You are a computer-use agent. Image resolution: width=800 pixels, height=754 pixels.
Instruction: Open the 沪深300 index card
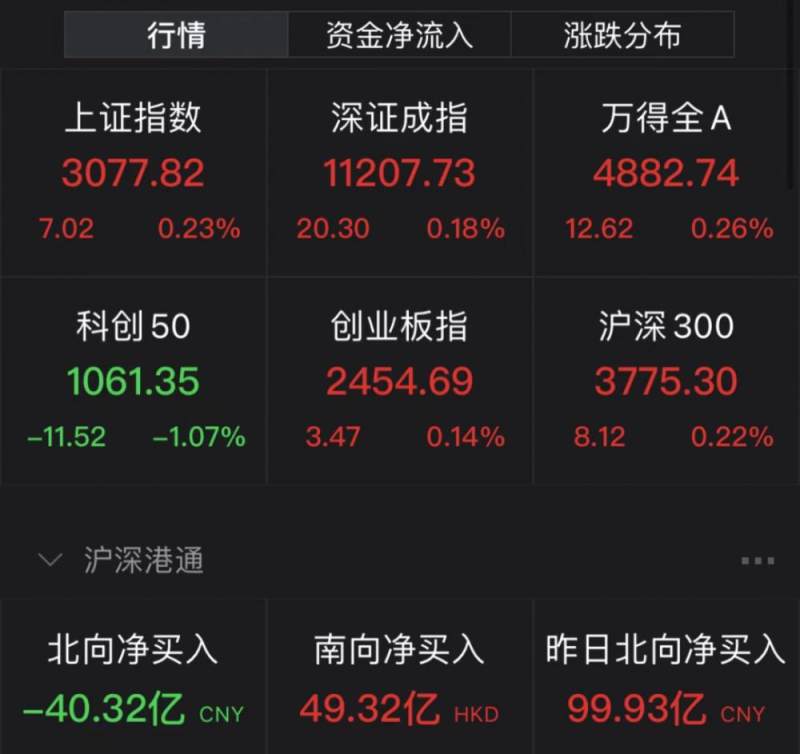(666, 380)
